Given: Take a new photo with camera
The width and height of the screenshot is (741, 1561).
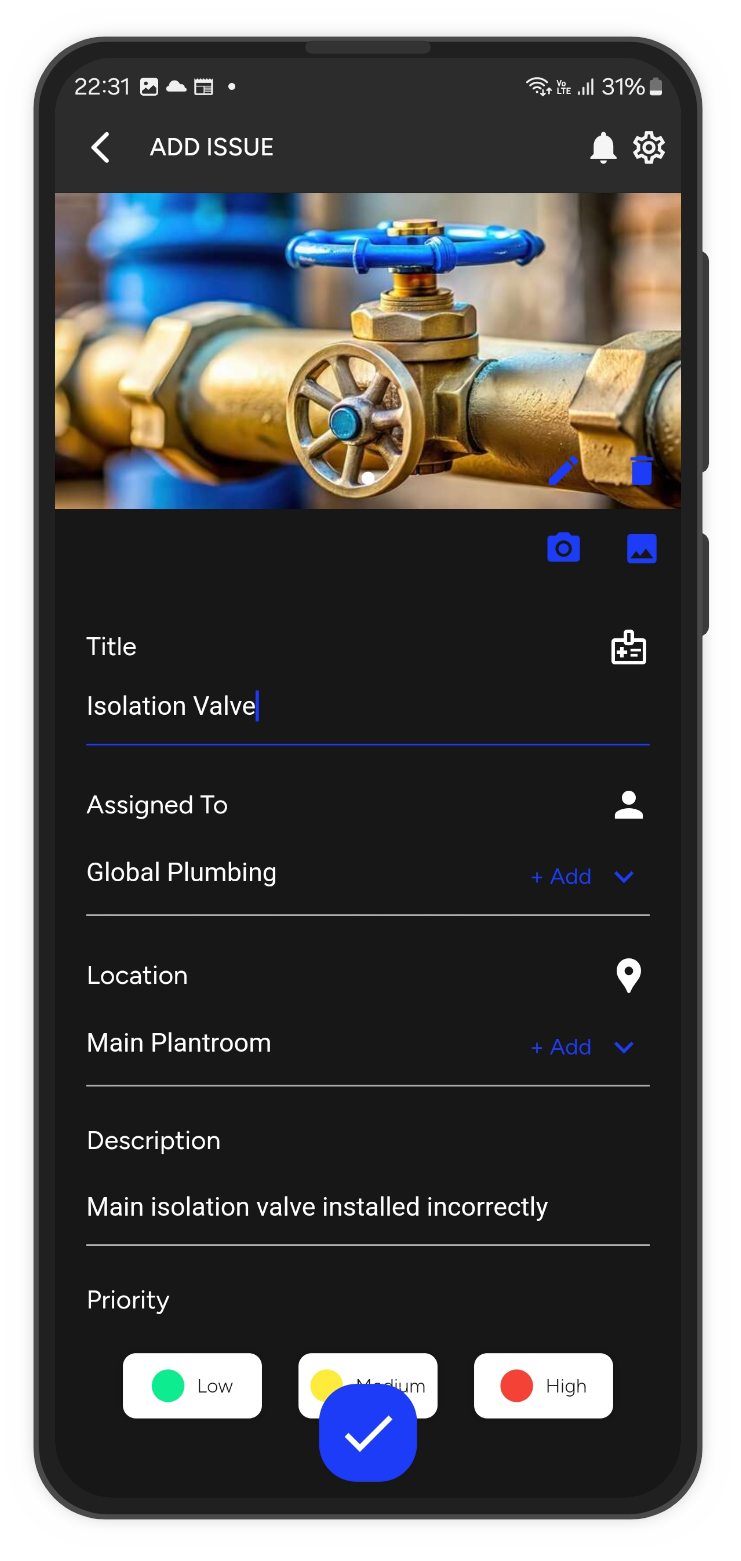Looking at the screenshot, I should [x=564, y=548].
